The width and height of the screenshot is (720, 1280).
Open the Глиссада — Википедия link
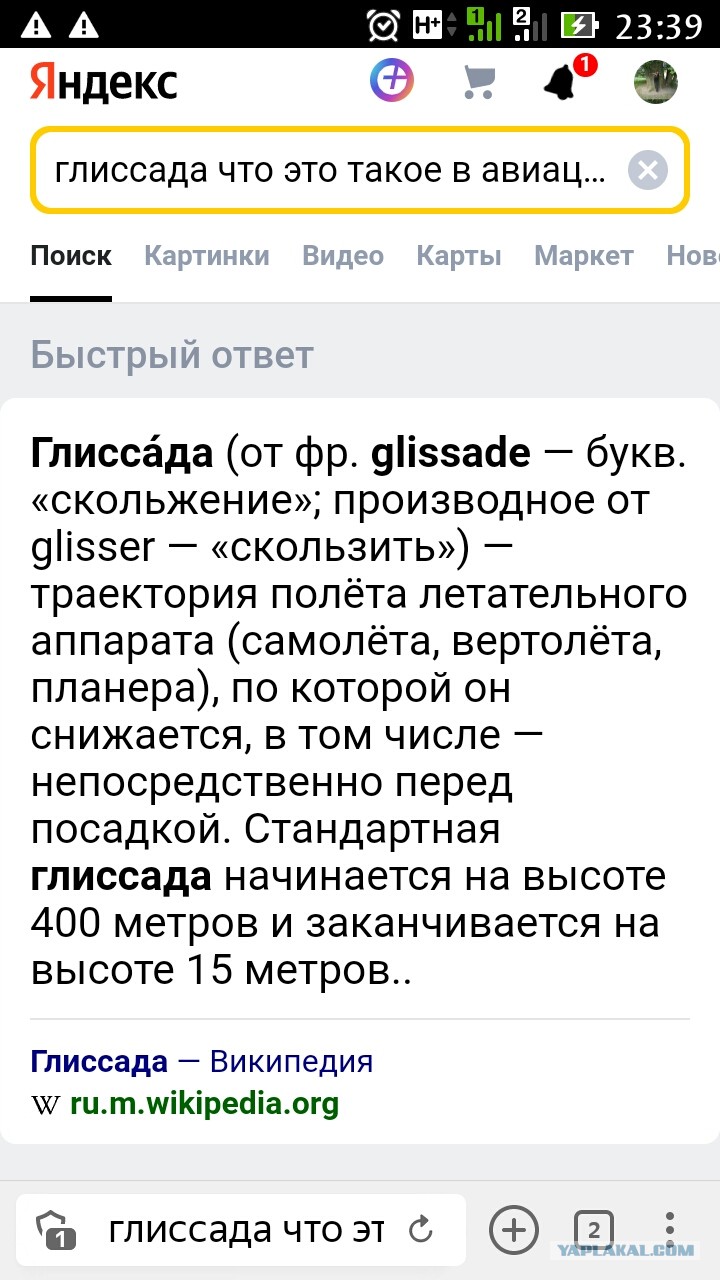click(x=202, y=1061)
